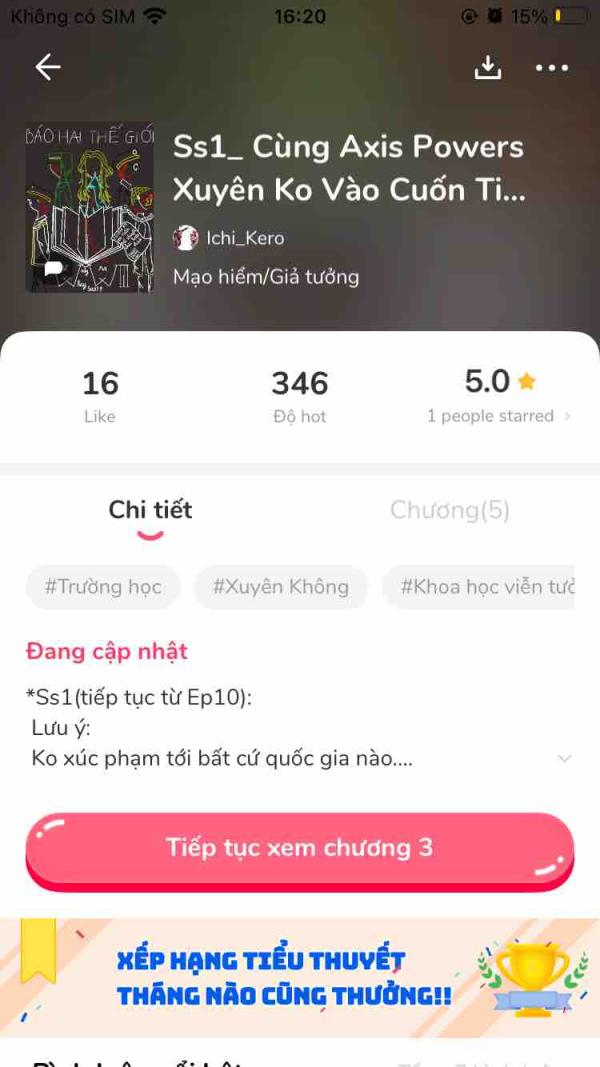
Task: Tap Tiếp tục xem chương 3 button
Action: (299, 849)
